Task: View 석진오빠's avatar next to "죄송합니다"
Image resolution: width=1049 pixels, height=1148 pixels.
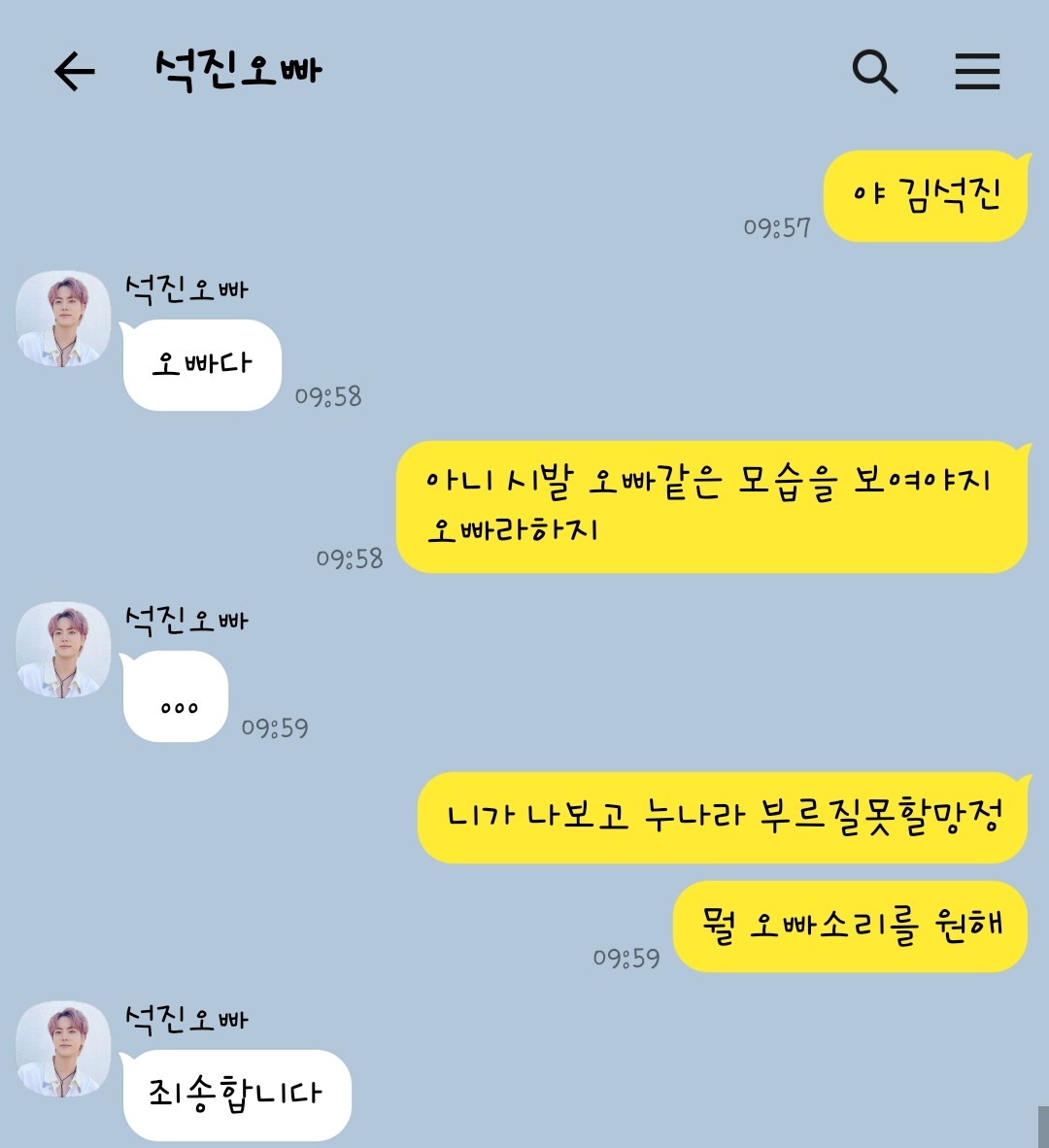Action: [x=63, y=1050]
